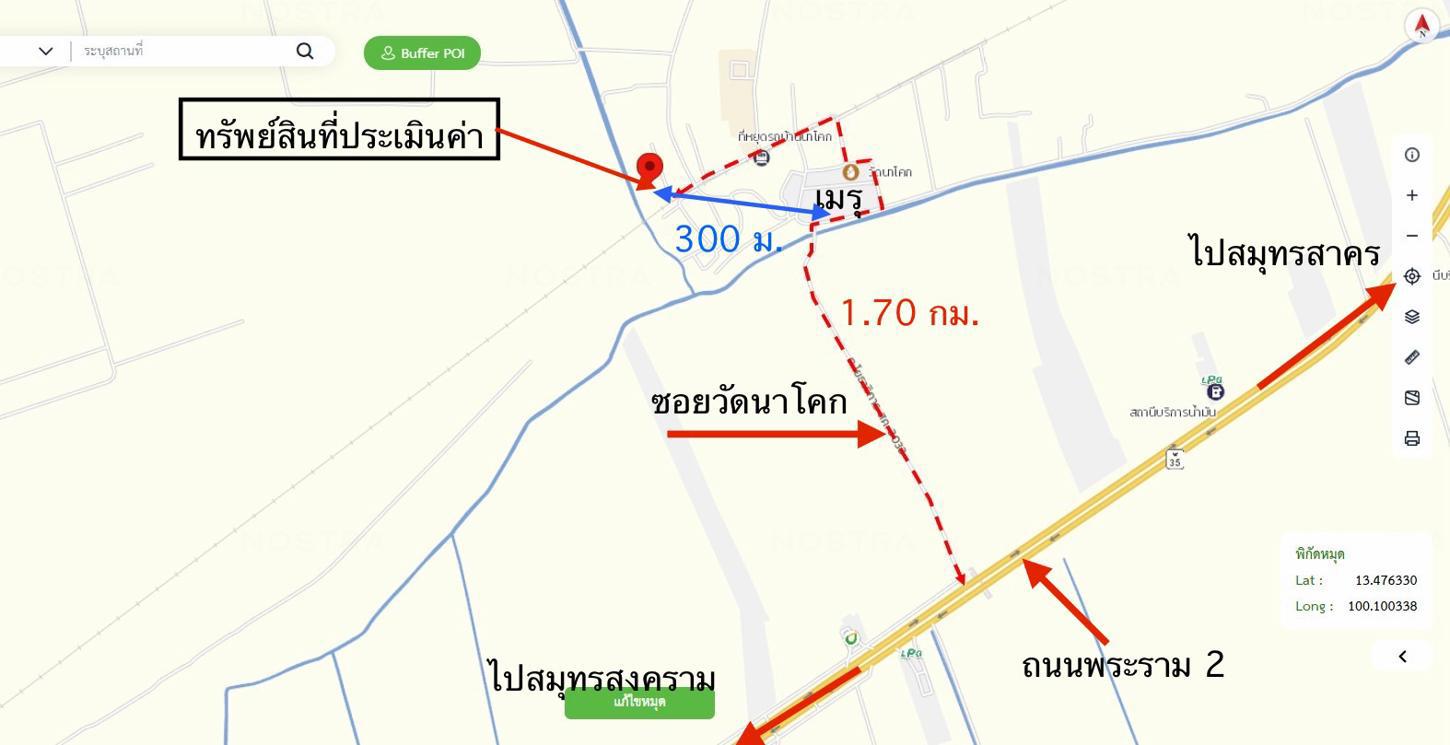1450x745 pixels.
Task: Zoom out with the minus button
Action: pyautogui.click(x=1412, y=236)
